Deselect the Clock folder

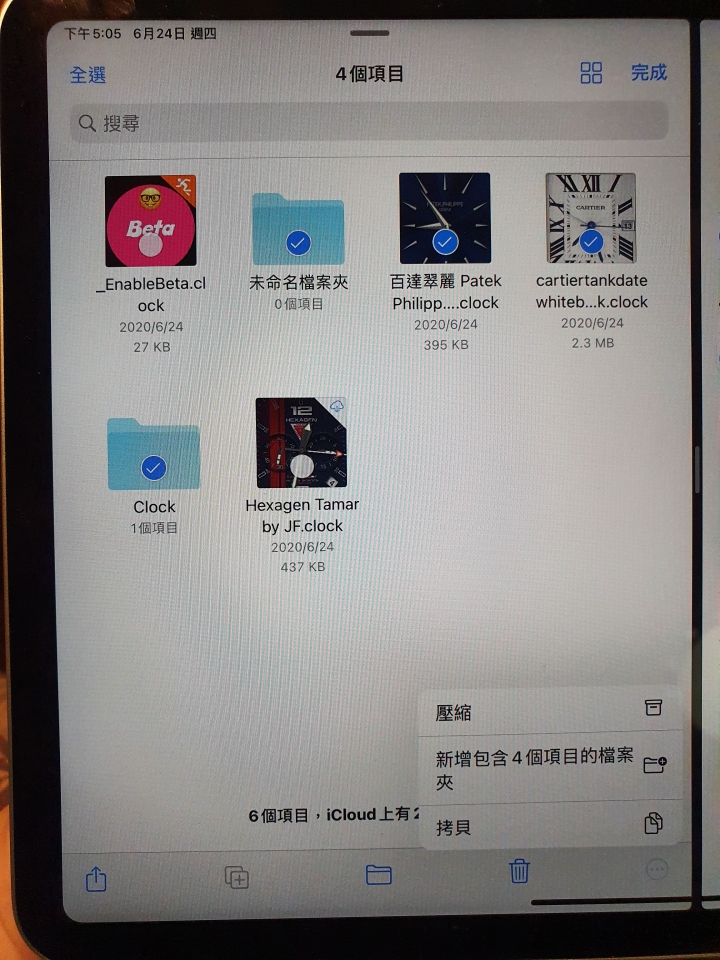click(x=153, y=456)
